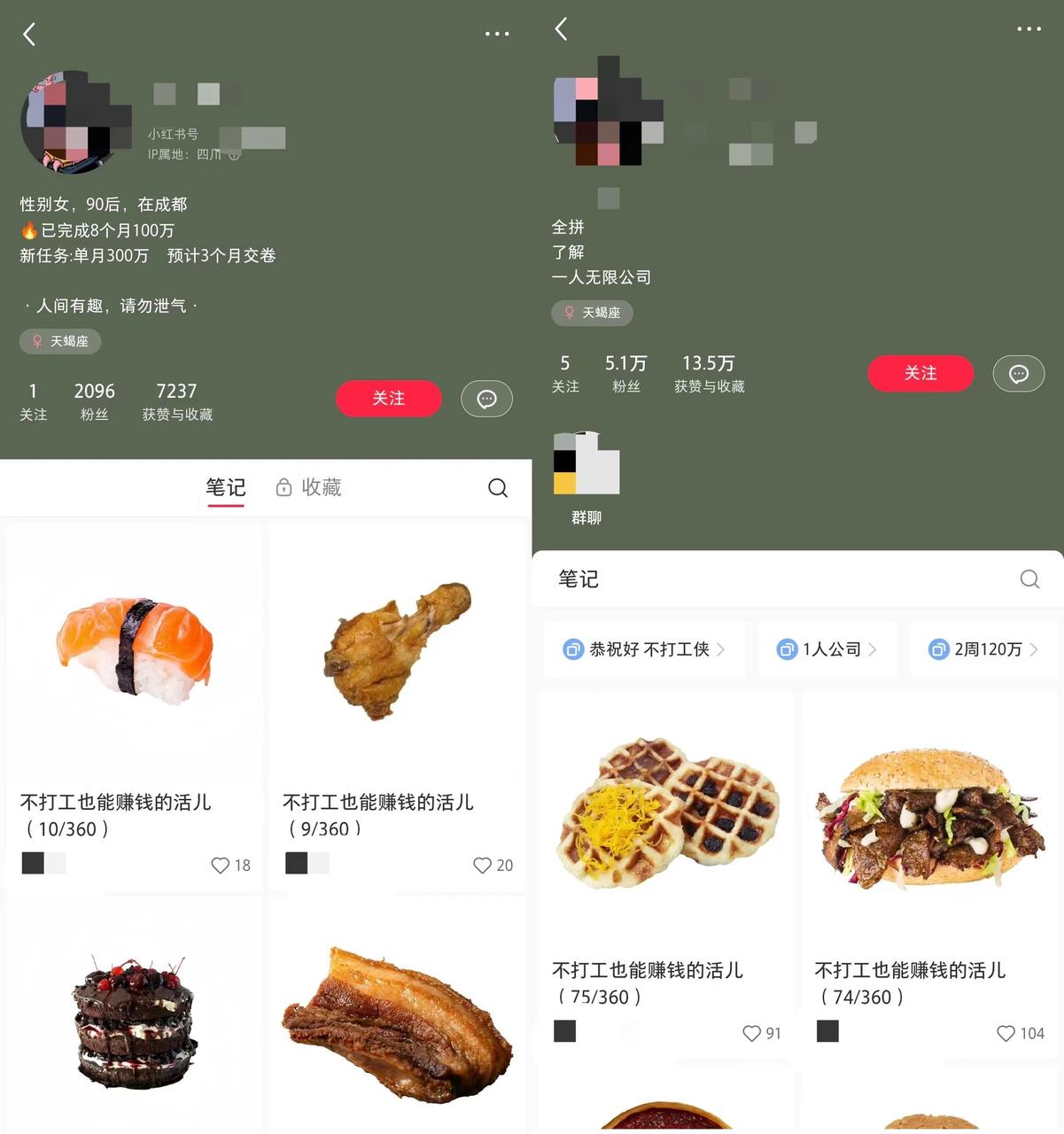Viewport: 1064px width, 1134px height.
Task: Tap the back arrow on the right profile
Action: [561, 28]
